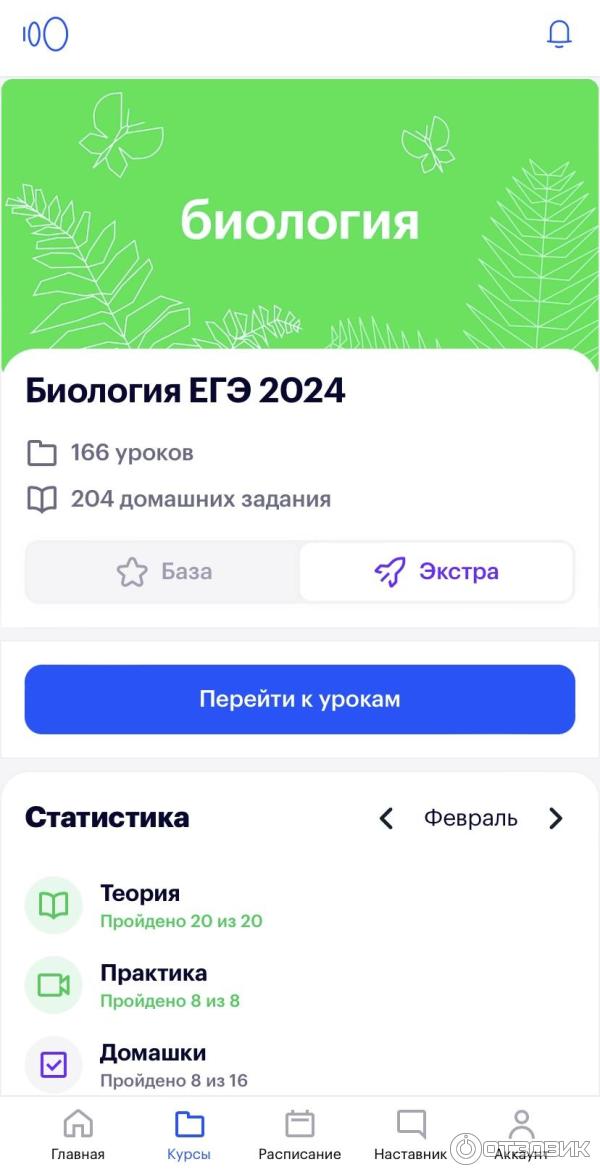The height and width of the screenshot is (1175, 600).
Task: Open the Главная tab
Action: 78,1135
